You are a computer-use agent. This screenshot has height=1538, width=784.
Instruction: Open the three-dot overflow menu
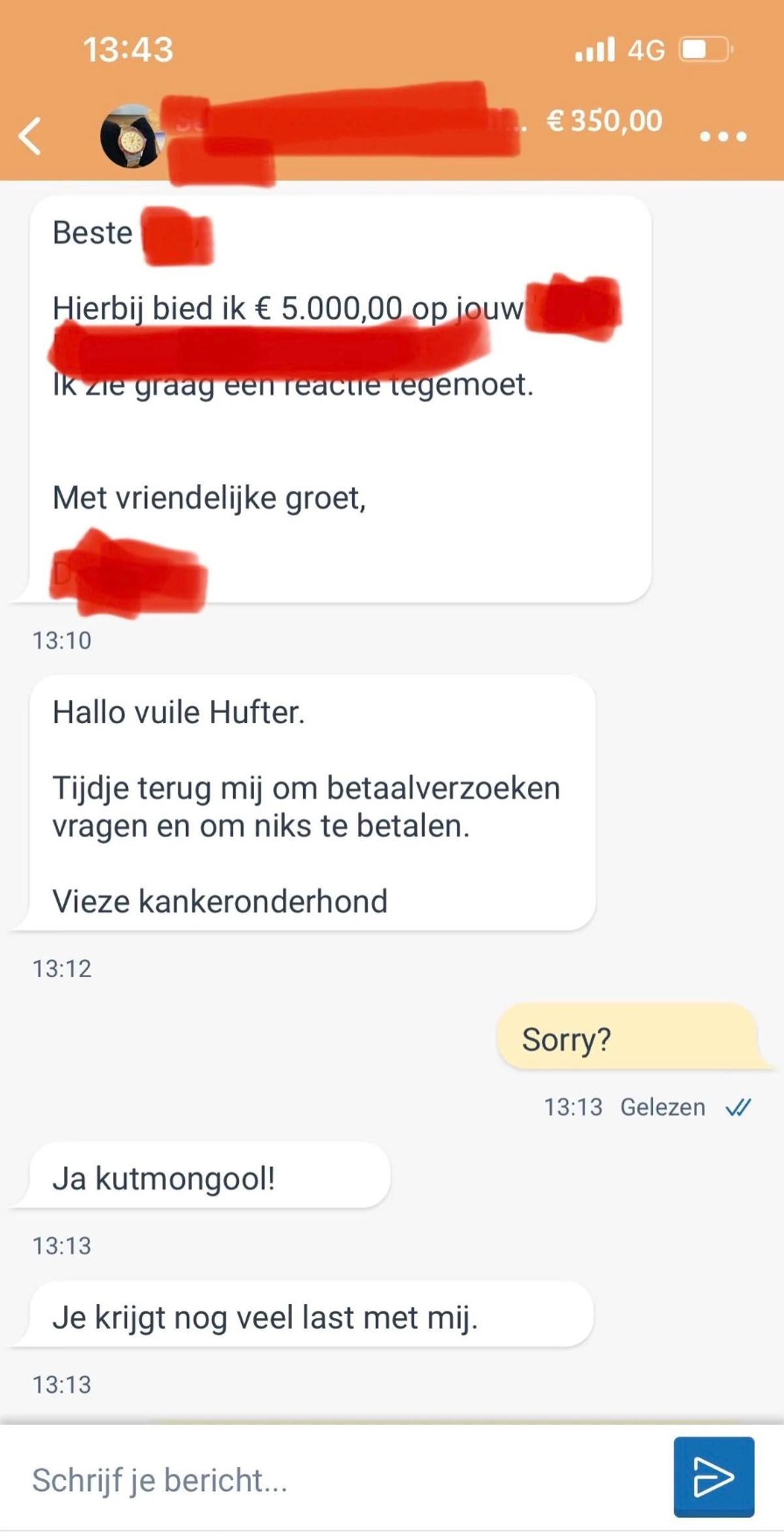723,137
